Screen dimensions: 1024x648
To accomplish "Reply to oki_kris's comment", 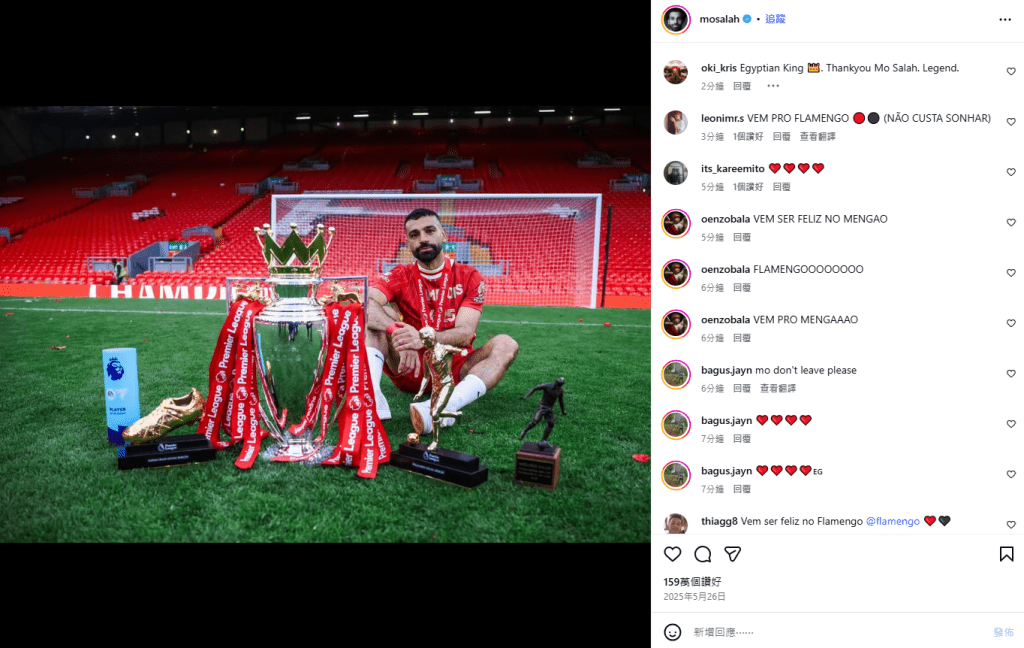I will (742, 86).
